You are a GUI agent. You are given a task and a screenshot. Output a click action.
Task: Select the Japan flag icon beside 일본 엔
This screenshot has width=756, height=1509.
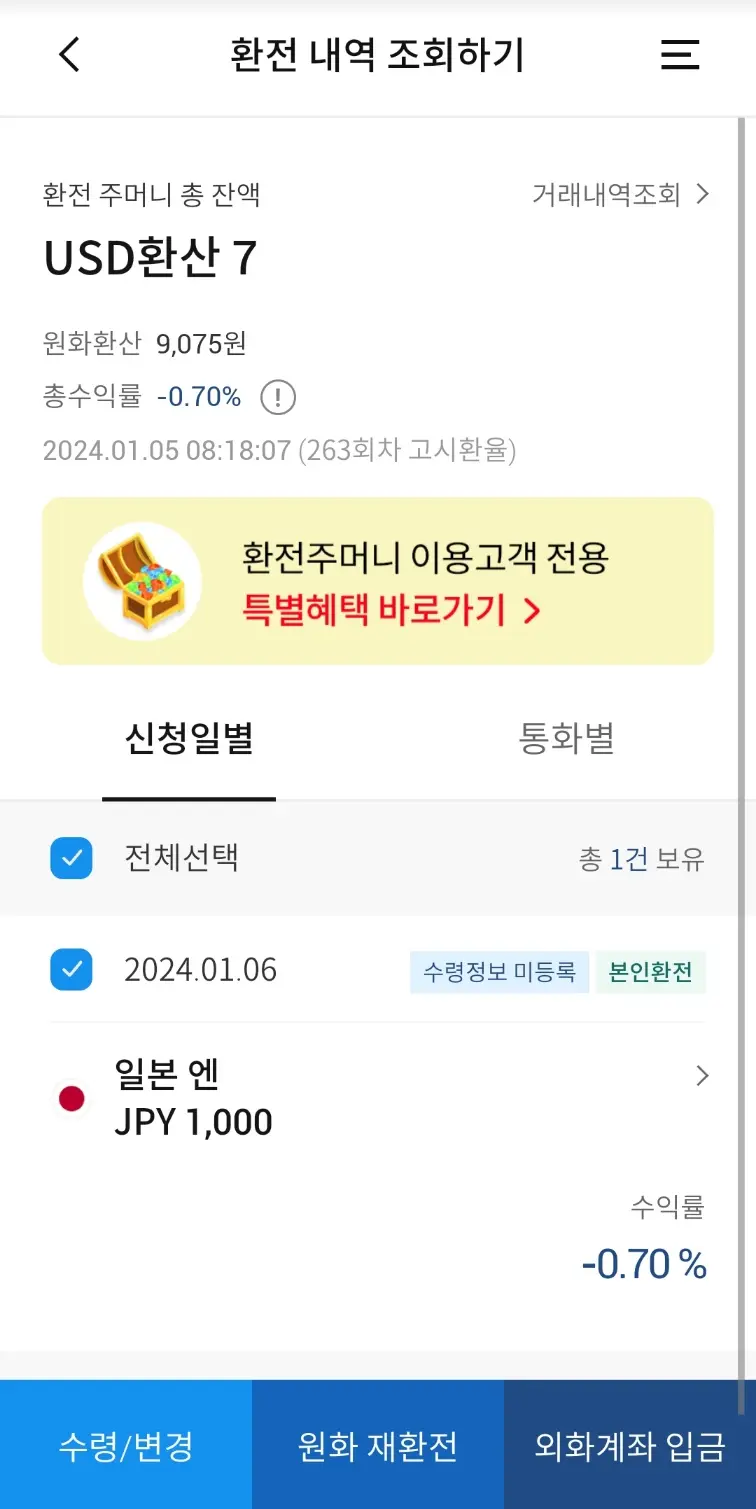click(x=70, y=1098)
